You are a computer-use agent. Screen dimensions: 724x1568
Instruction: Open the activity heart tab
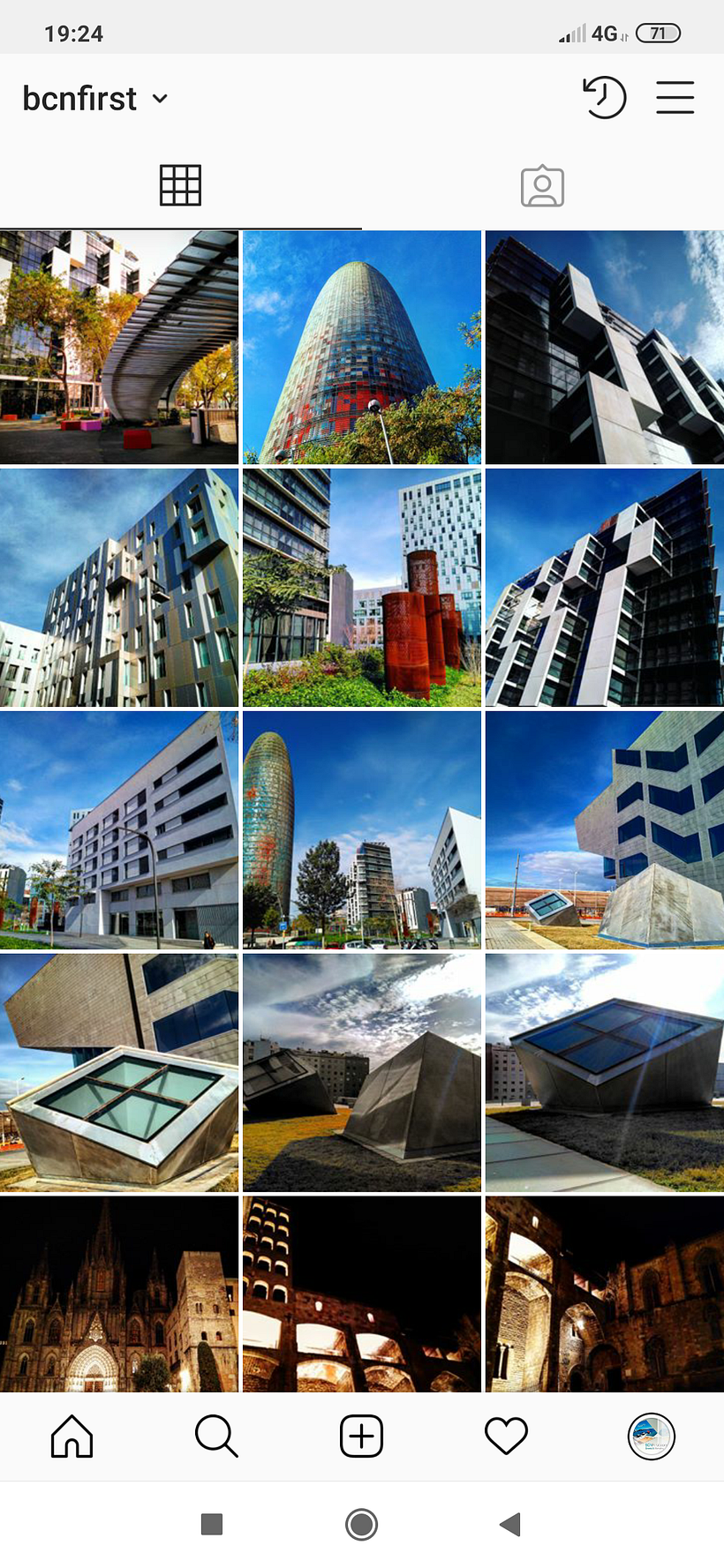pos(506,1437)
